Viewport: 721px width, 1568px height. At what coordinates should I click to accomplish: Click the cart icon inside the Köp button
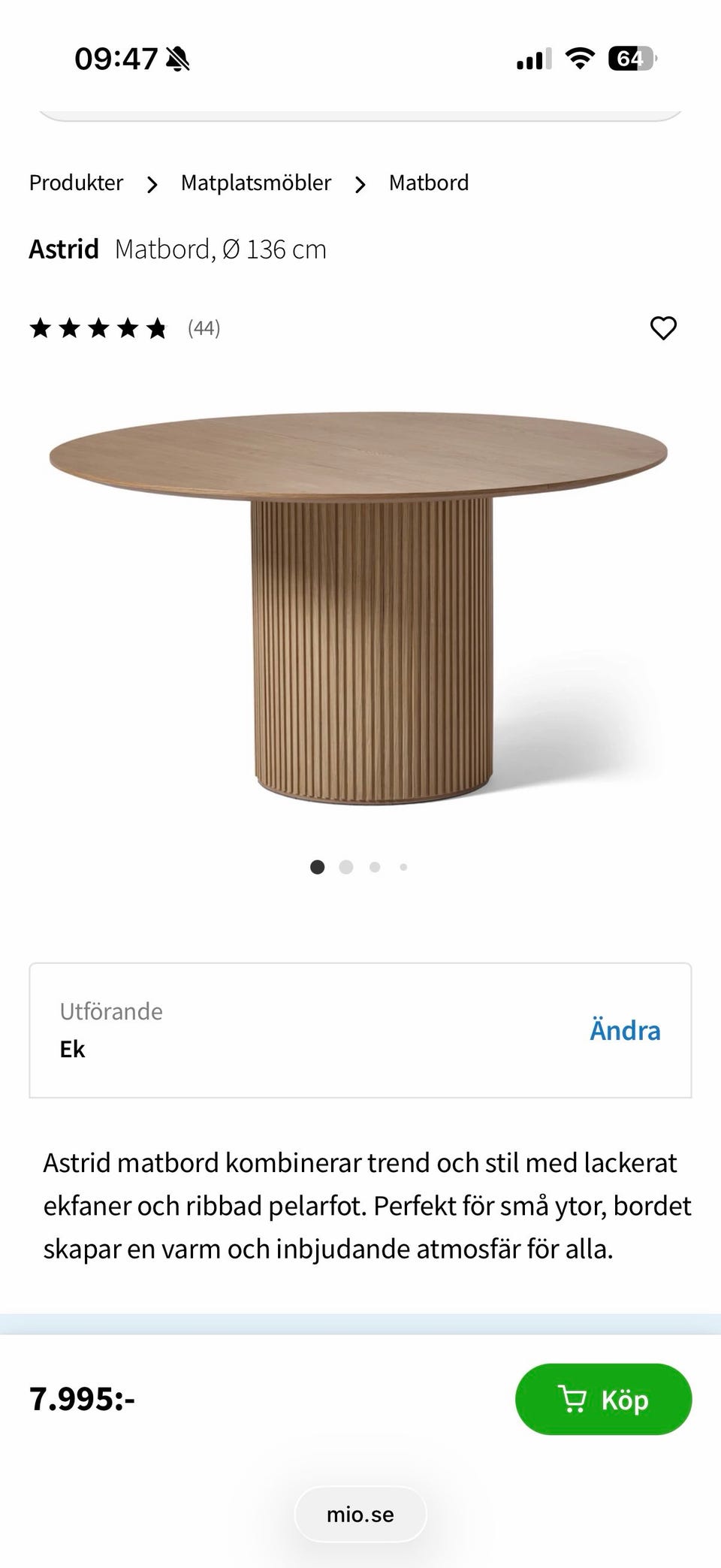[573, 1399]
